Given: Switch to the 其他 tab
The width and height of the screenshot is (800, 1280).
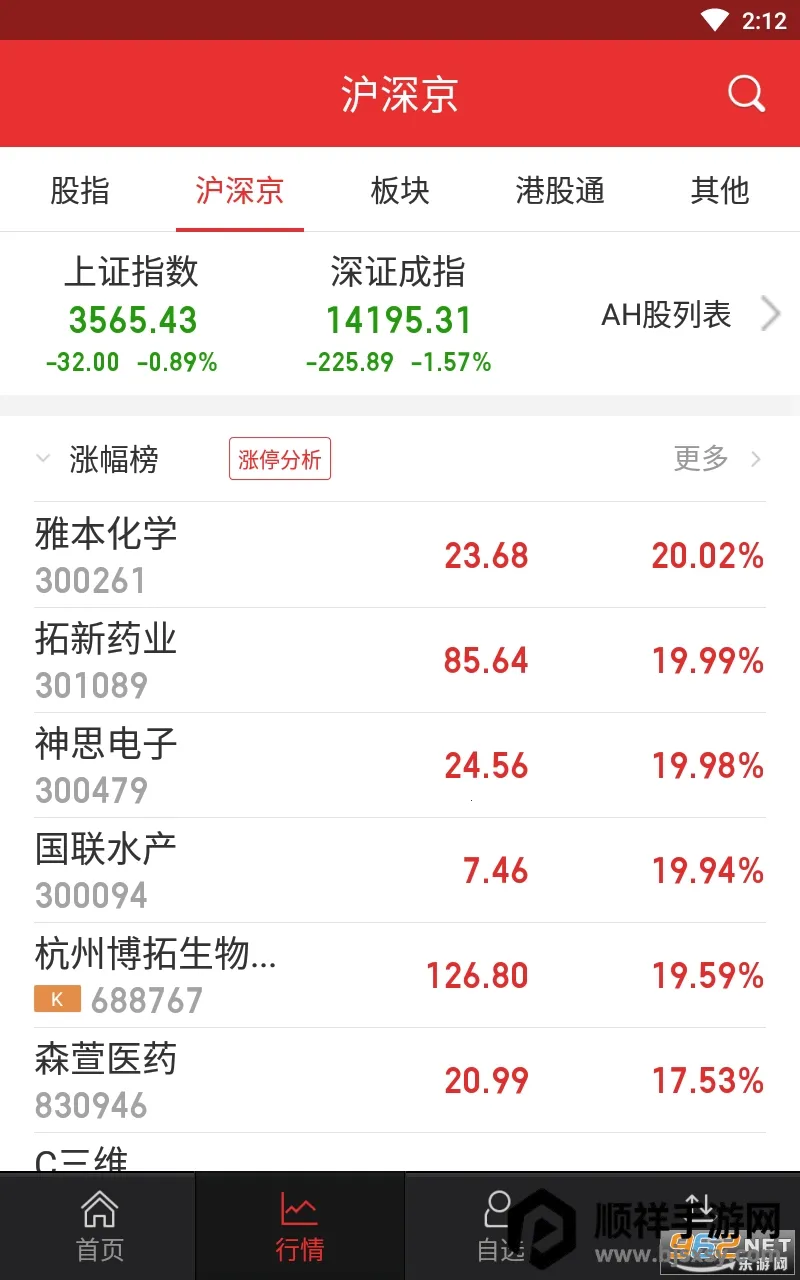Looking at the screenshot, I should pos(720,190).
